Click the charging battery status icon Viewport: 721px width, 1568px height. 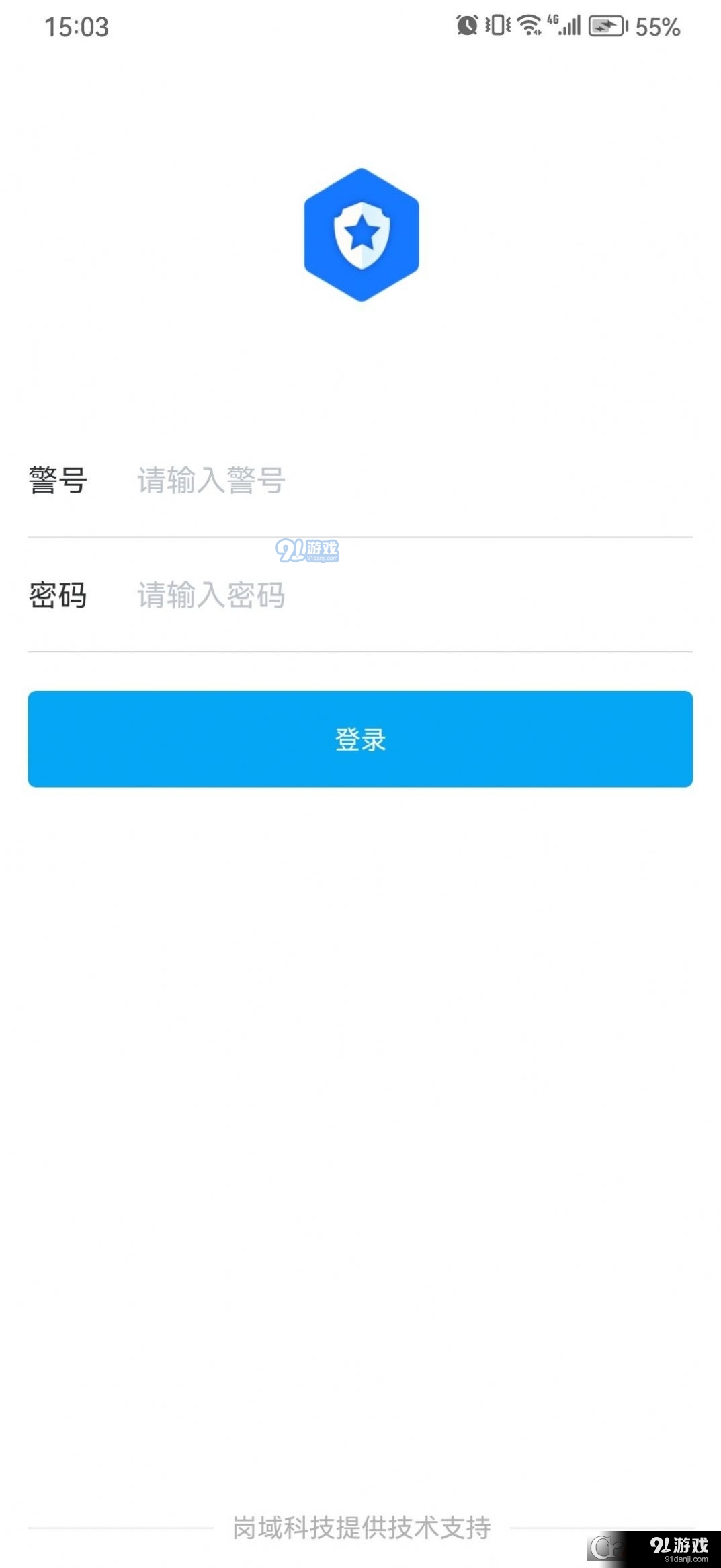(607, 25)
